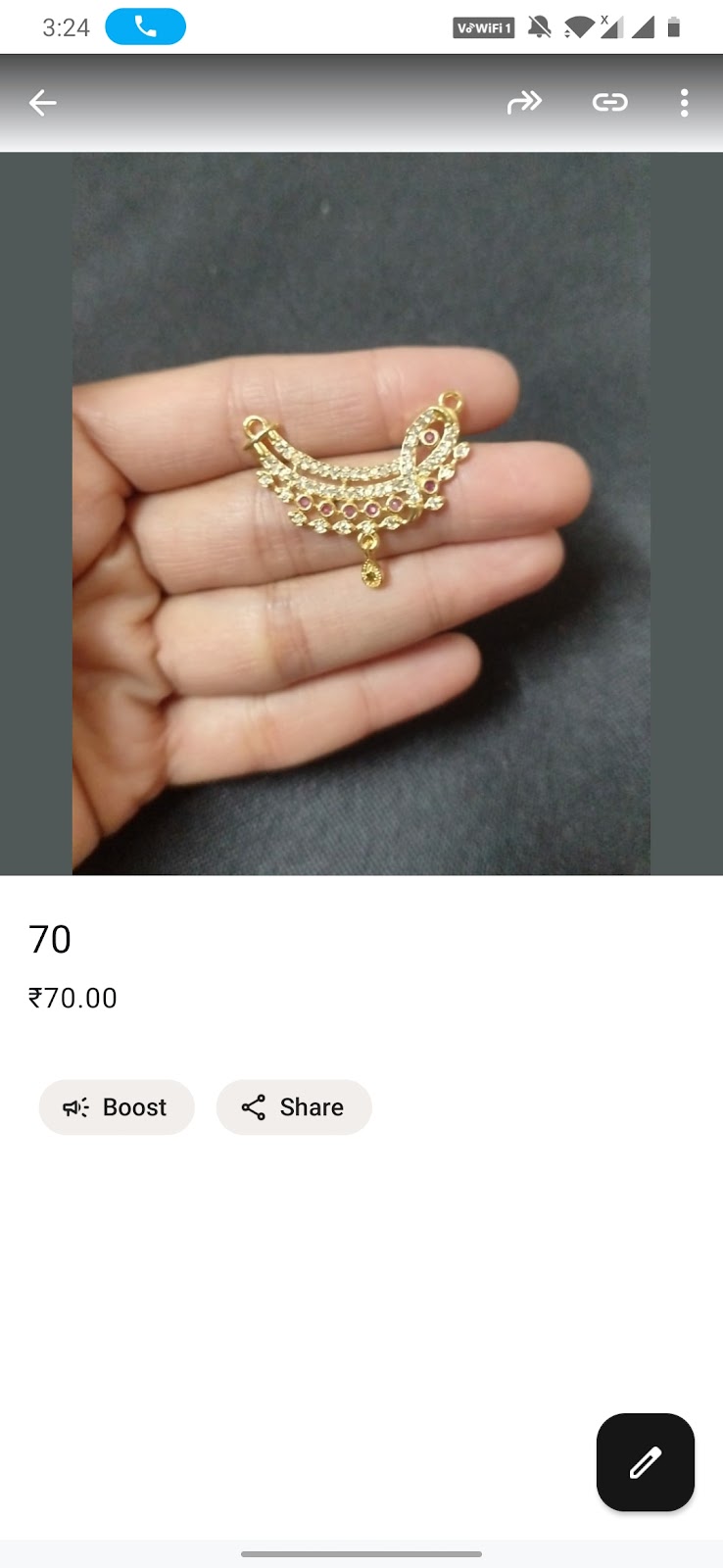Open the three-dot overflow menu
The image size is (723, 1568).
(684, 103)
